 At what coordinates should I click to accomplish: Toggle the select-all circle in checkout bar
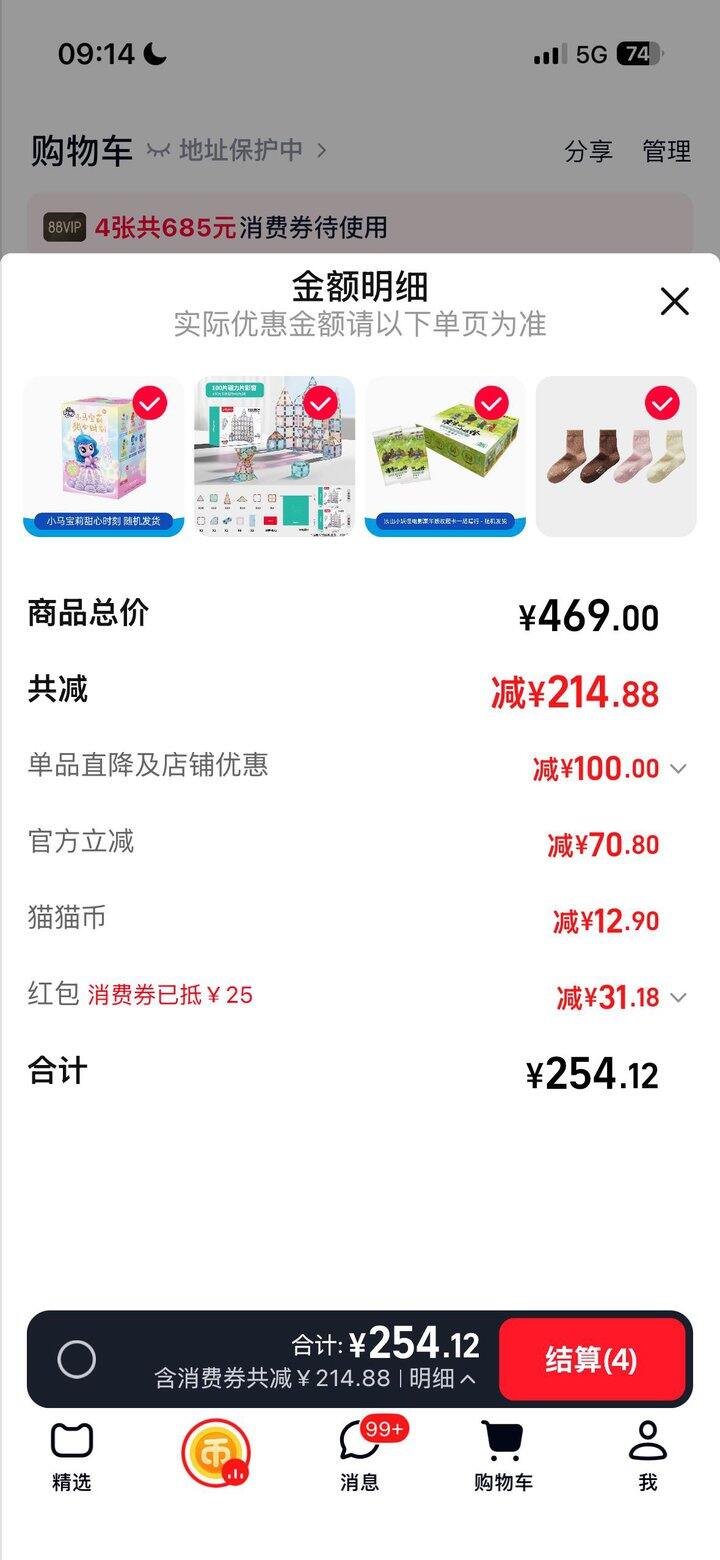point(76,1359)
